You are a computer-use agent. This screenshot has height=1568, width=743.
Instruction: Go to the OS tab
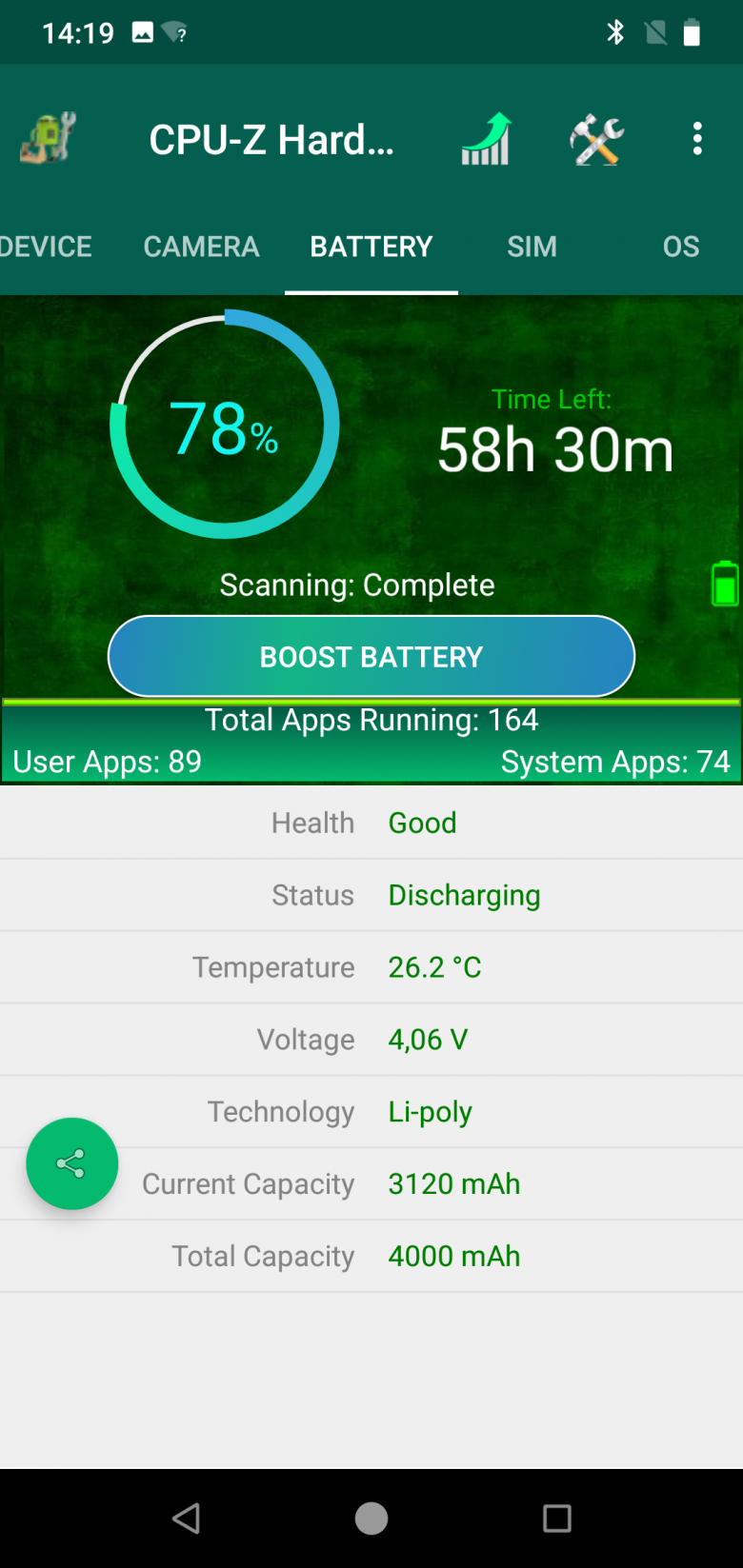(x=681, y=247)
